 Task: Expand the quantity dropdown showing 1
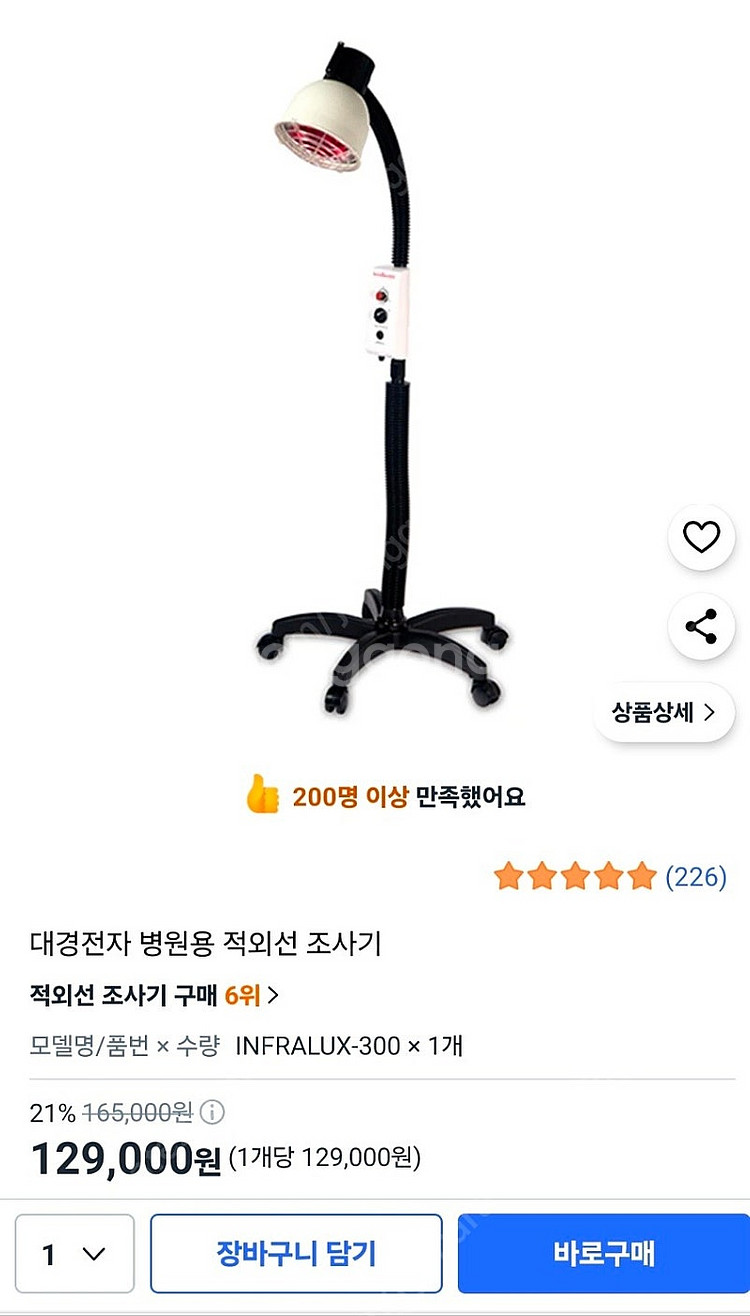tap(75, 1254)
